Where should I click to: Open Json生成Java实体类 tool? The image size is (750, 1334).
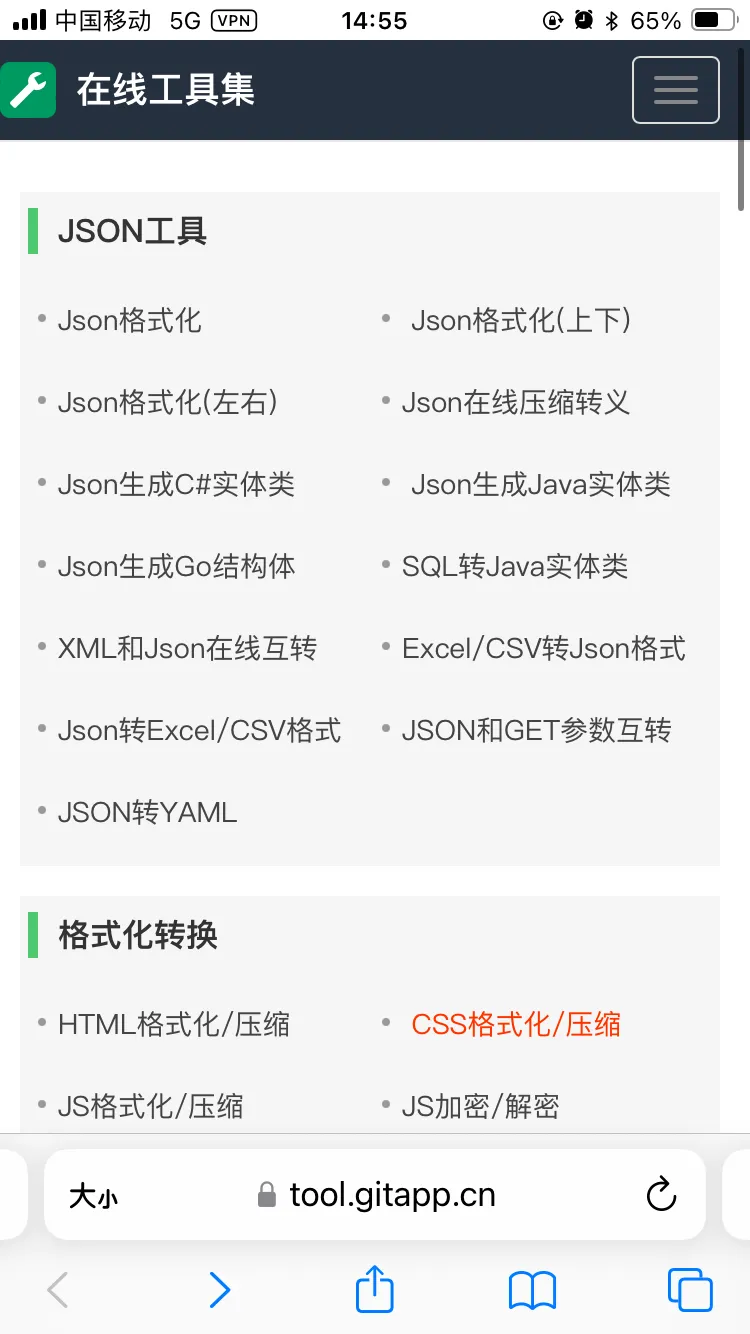[540, 485]
